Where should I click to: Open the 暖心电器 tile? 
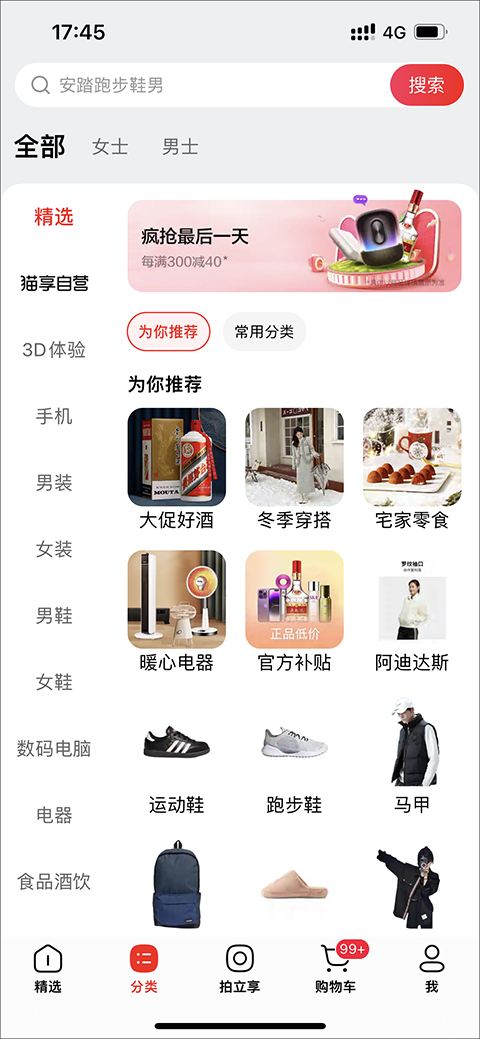tap(176, 611)
